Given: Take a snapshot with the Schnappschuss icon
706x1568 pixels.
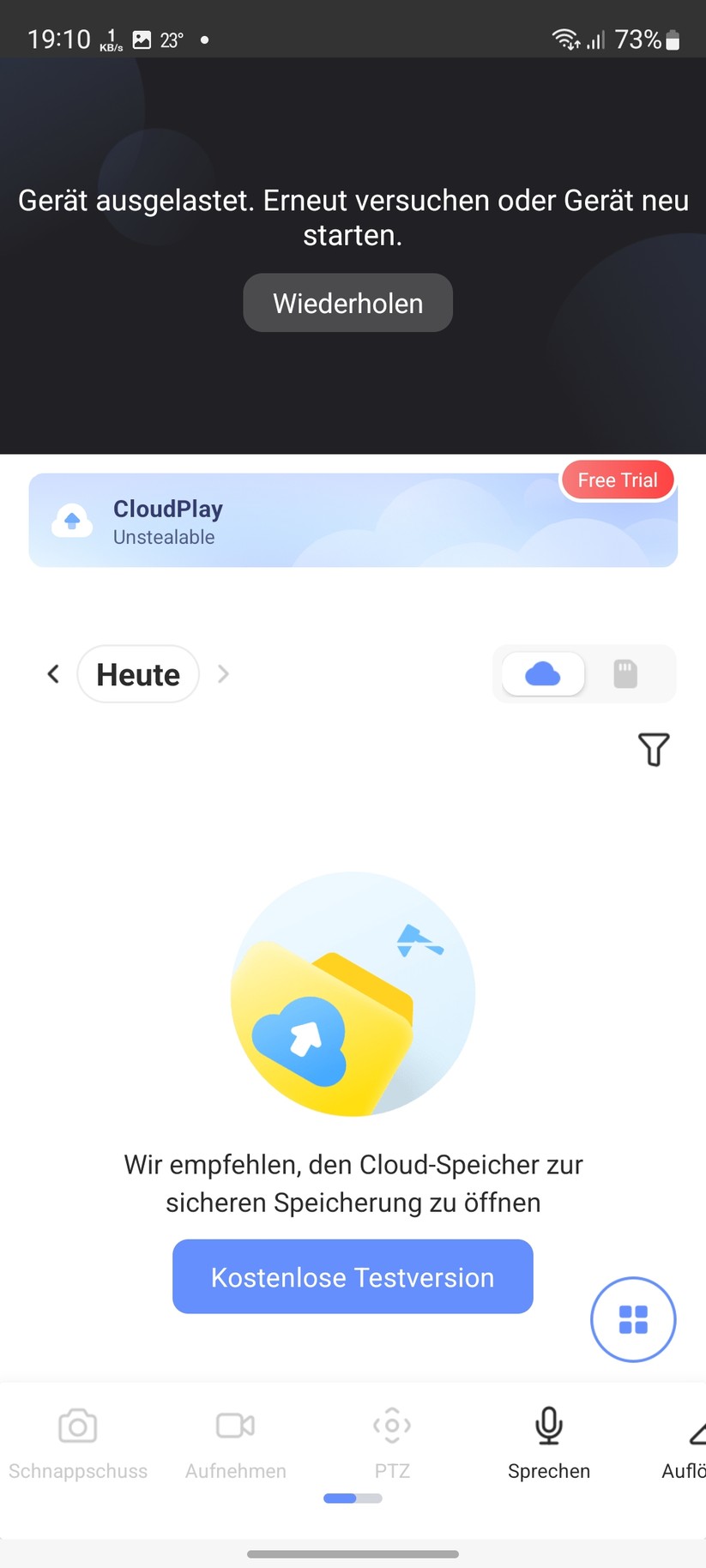Looking at the screenshot, I should (x=77, y=1426).
